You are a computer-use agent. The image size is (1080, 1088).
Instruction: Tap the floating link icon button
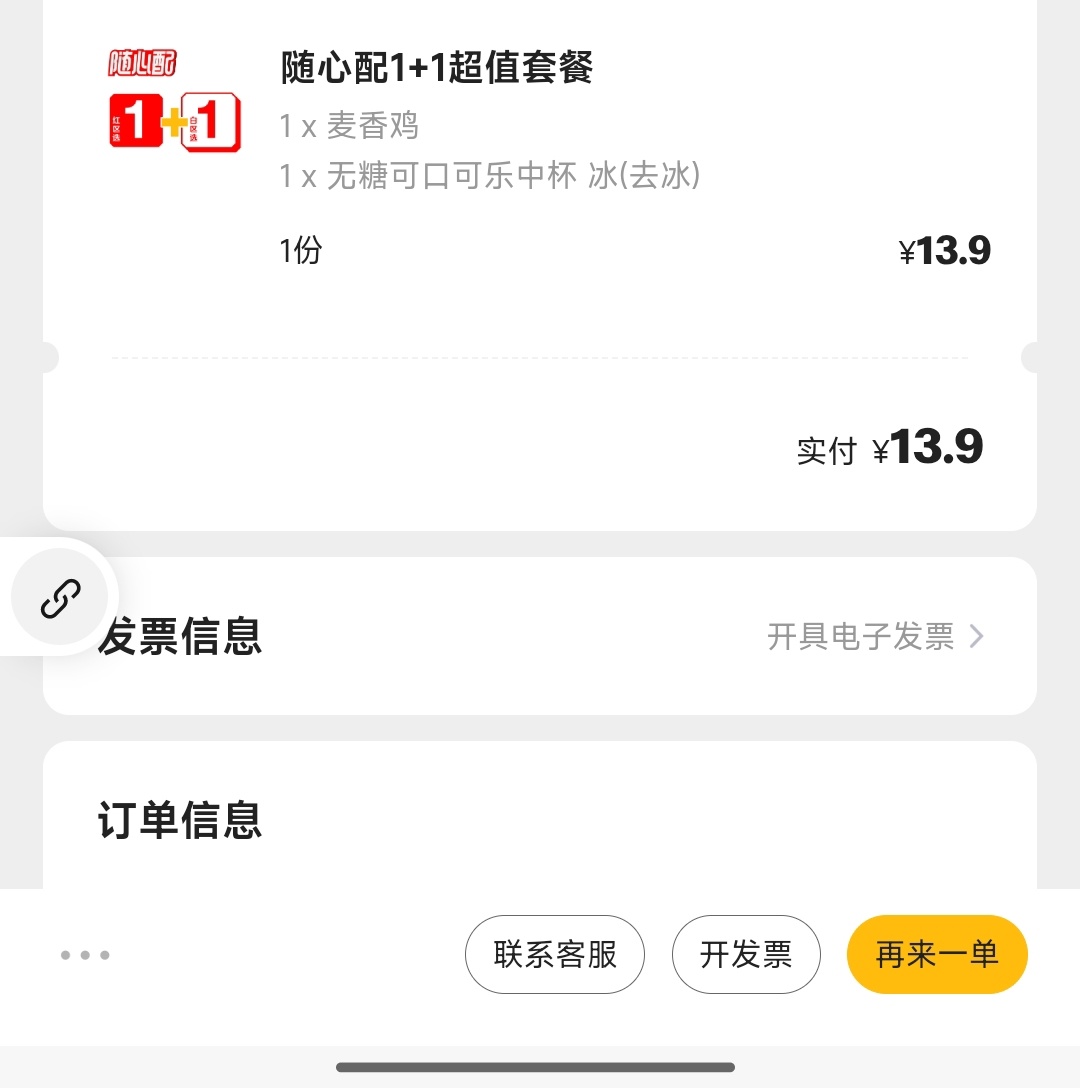coord(60,597)
